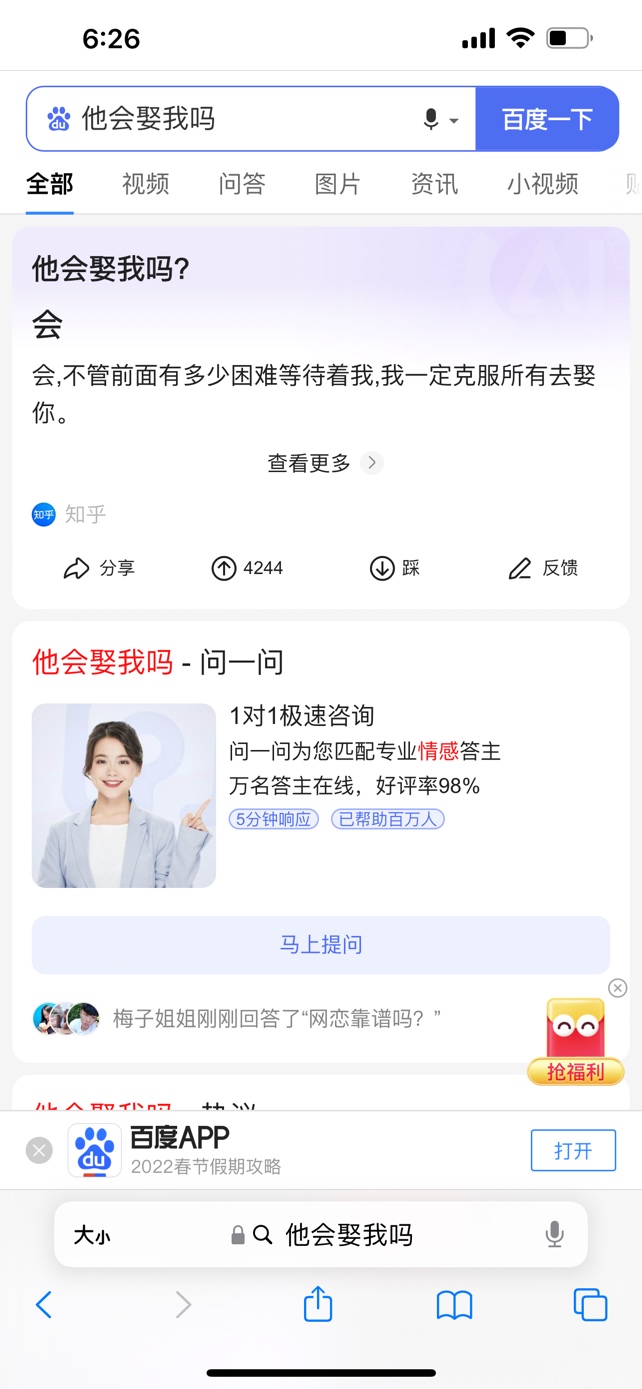The height and width of the screenshot is (1389, 642).
Task: Open voice search microphone in Baidu bar
Action: point(432,120)
